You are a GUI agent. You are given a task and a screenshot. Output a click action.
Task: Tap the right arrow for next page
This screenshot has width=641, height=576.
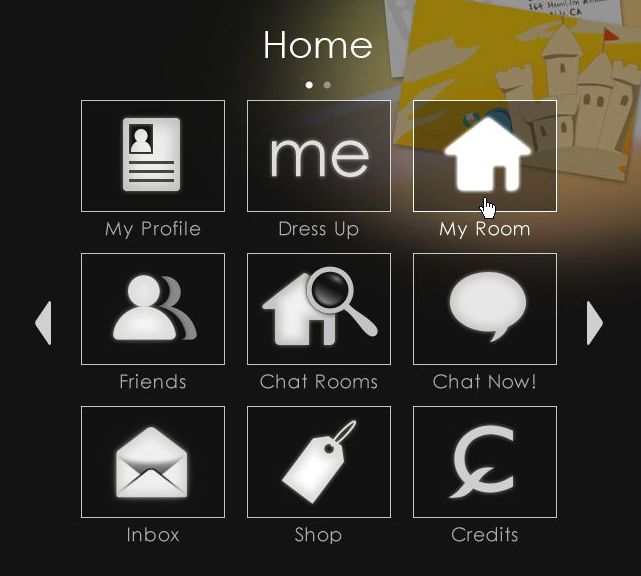pyautogui.click(x=595, y=323)
